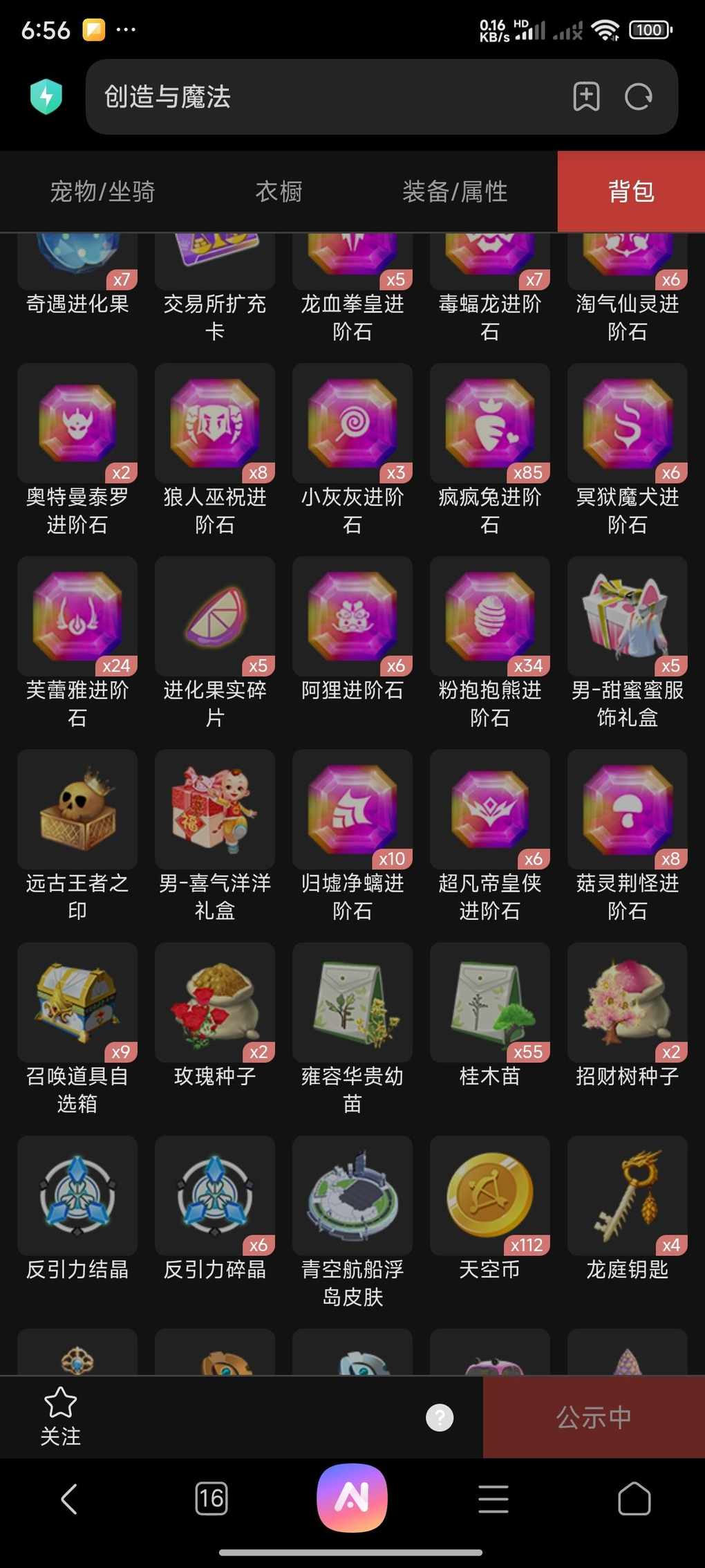Open the question mark help icon

pos(440,1417)
